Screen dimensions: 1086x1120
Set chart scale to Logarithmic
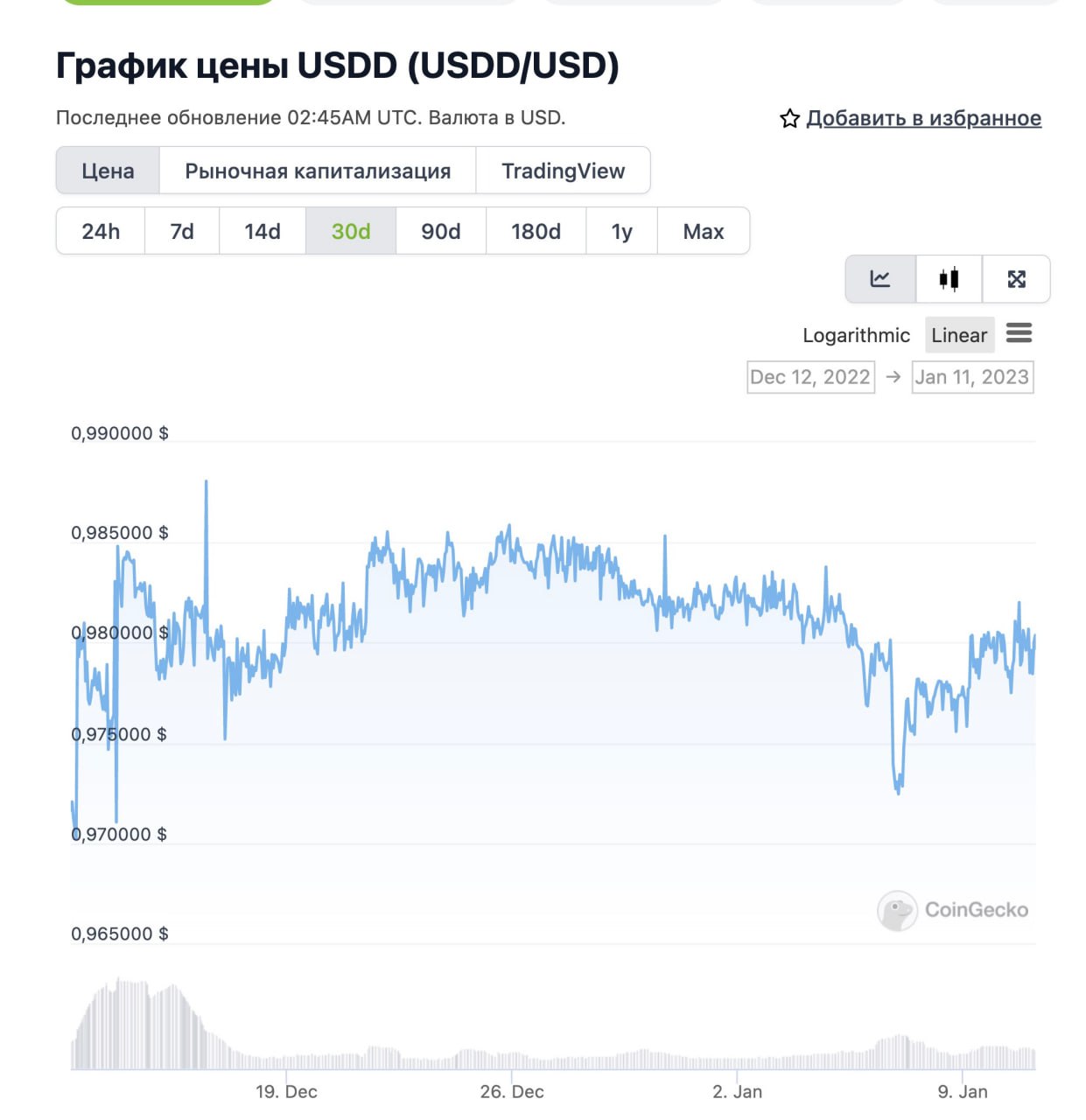pyautogui.click(x=856, y=335)
